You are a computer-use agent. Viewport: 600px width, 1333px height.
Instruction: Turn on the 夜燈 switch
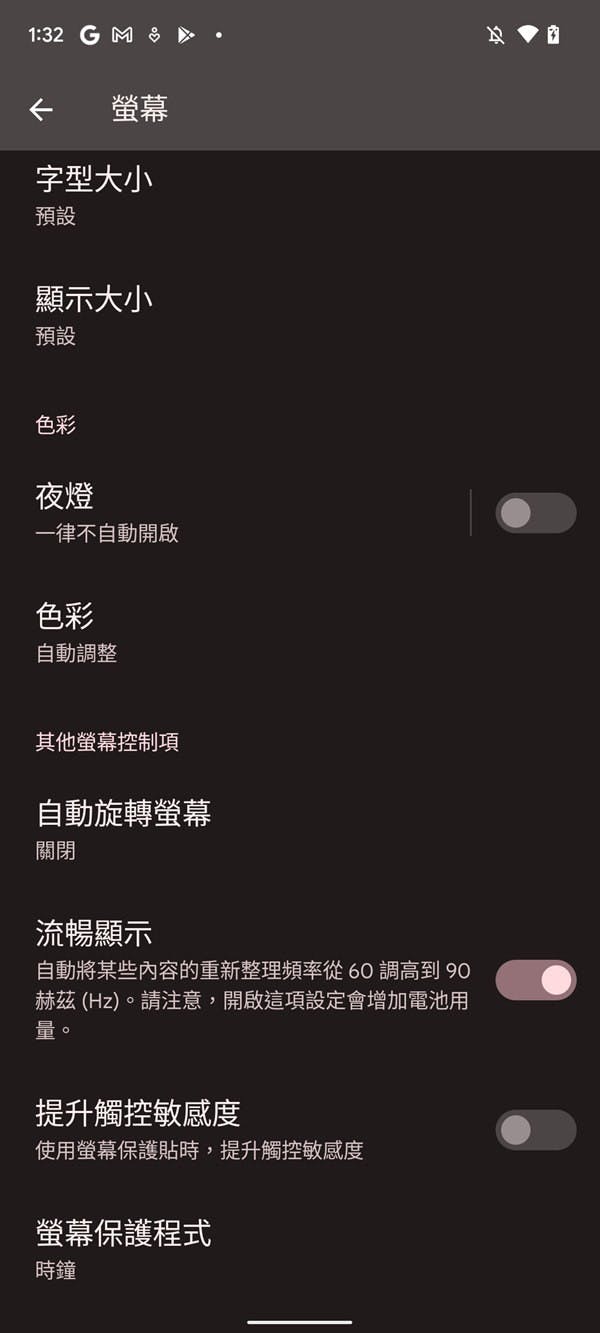[x=536, y=513]
